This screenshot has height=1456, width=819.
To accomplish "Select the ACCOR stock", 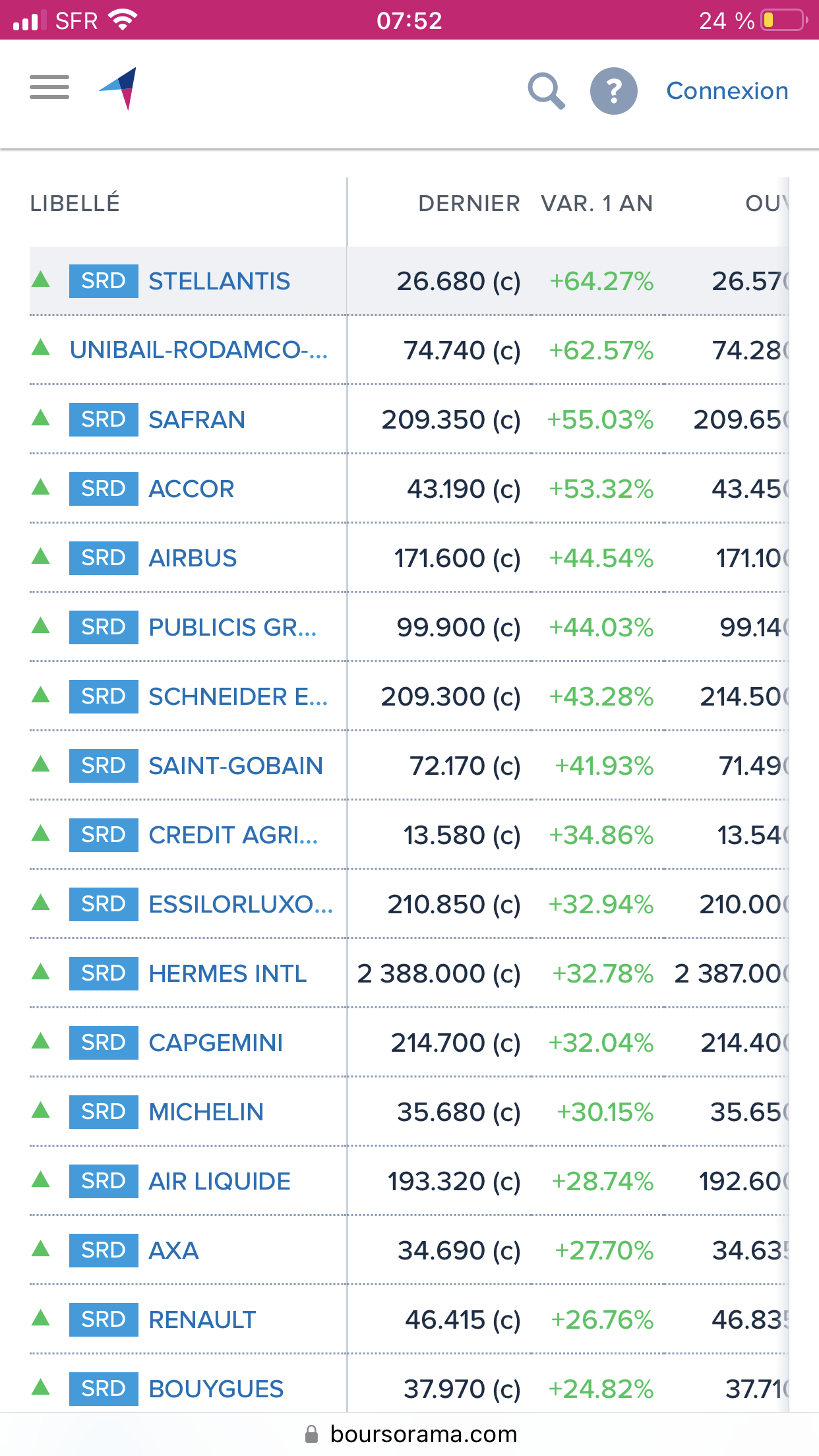I will [x=191, y=489].
